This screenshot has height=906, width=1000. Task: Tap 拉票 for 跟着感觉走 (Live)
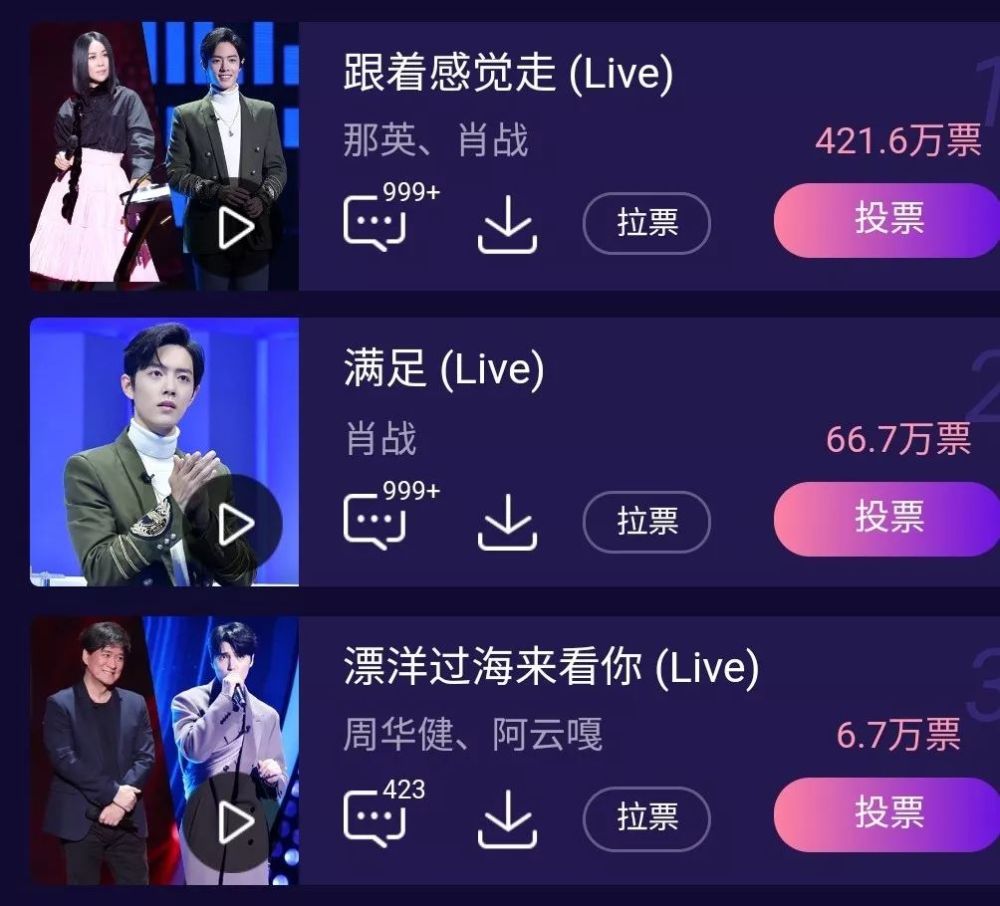tap(647, 223)
